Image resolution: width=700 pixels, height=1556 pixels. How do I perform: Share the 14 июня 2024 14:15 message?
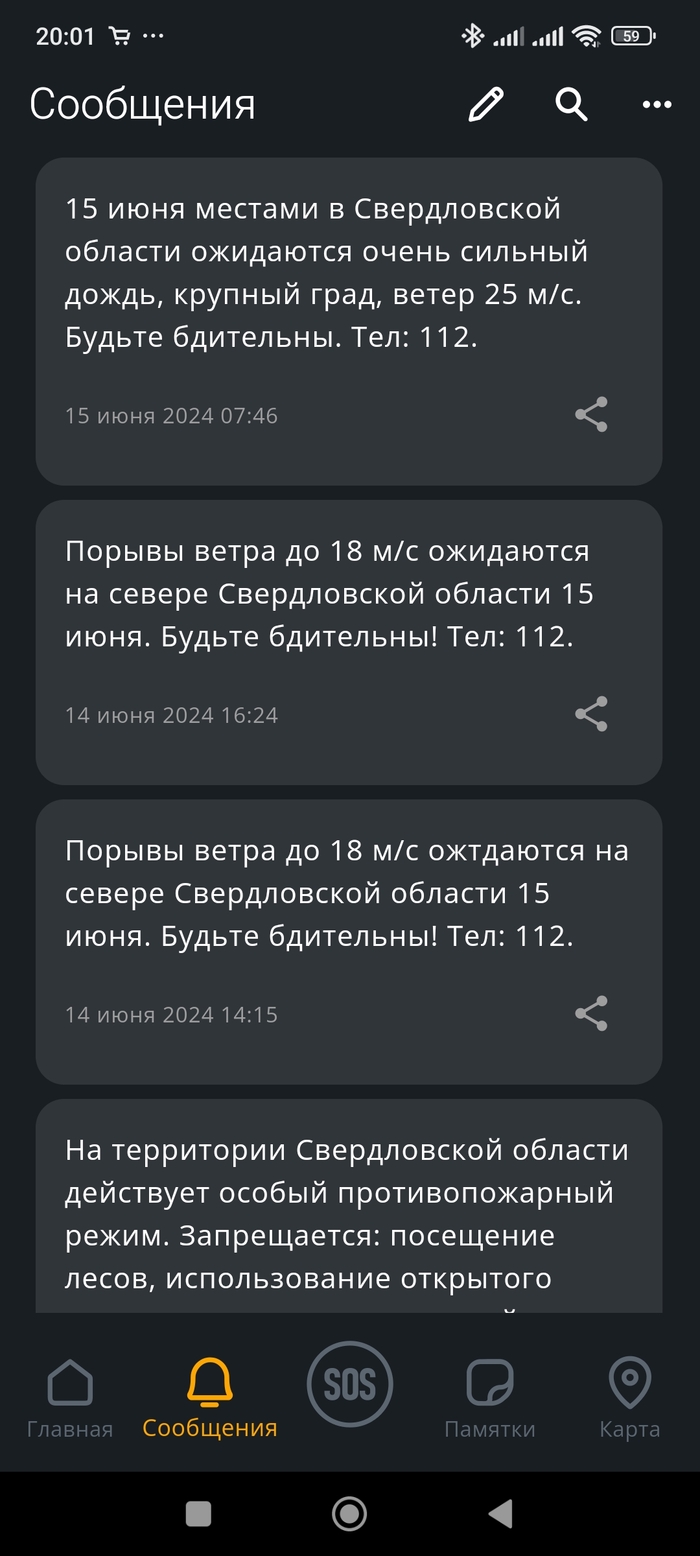click(x=591, y=1014)
